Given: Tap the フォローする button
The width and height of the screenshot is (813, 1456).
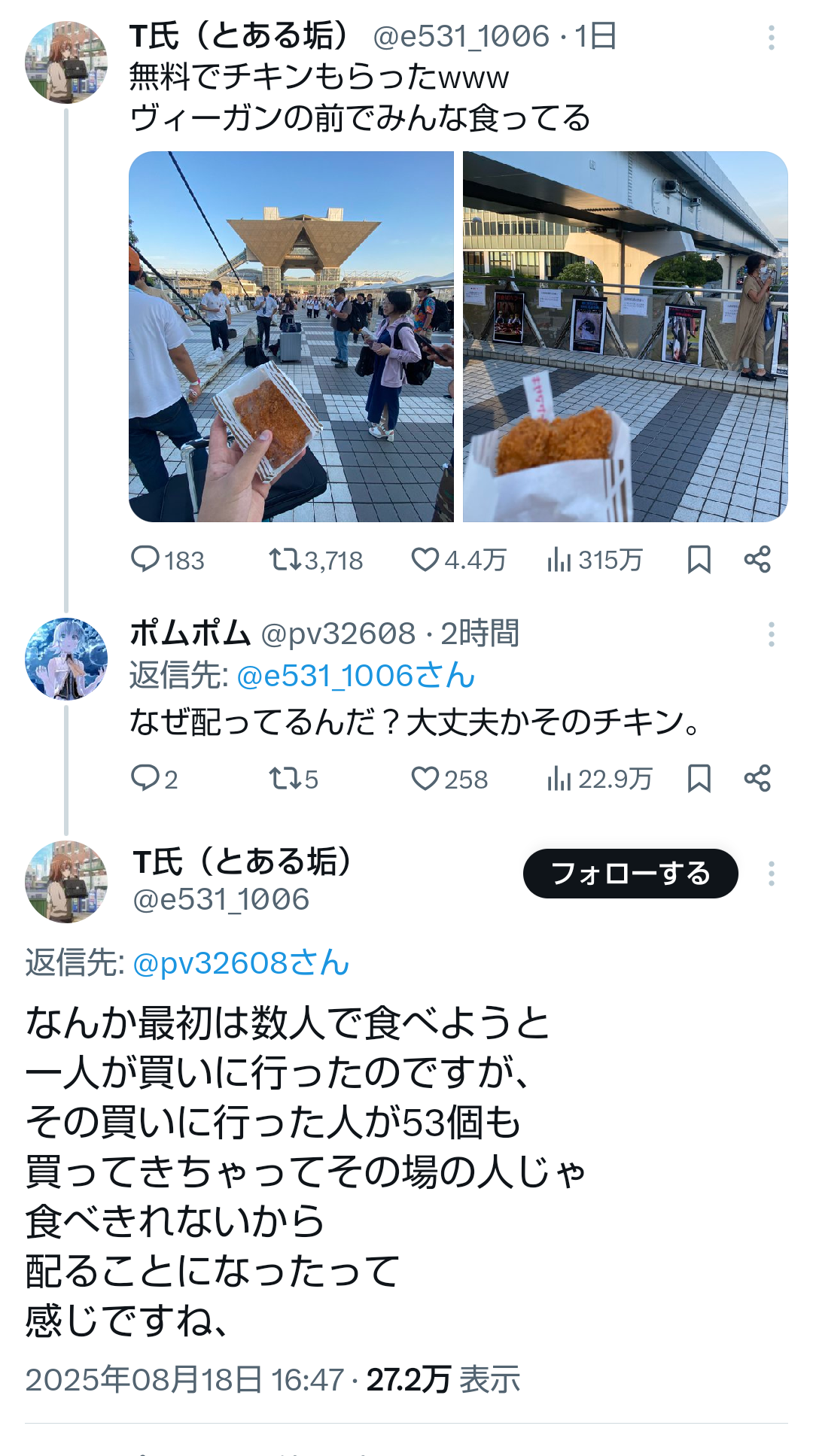Looking at the screenshot, I should click(631, 874).
